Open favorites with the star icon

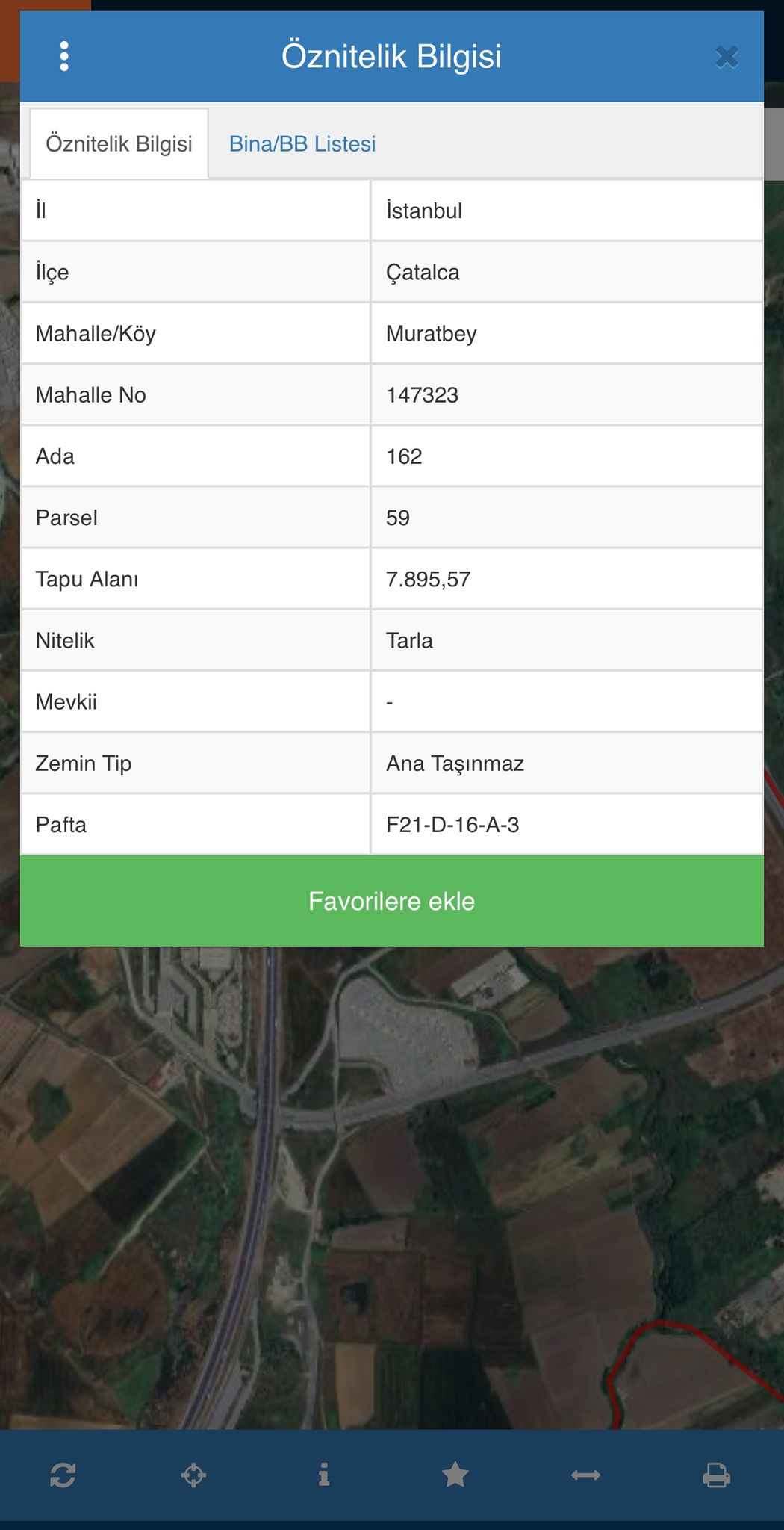click(x=455, y=1475)
